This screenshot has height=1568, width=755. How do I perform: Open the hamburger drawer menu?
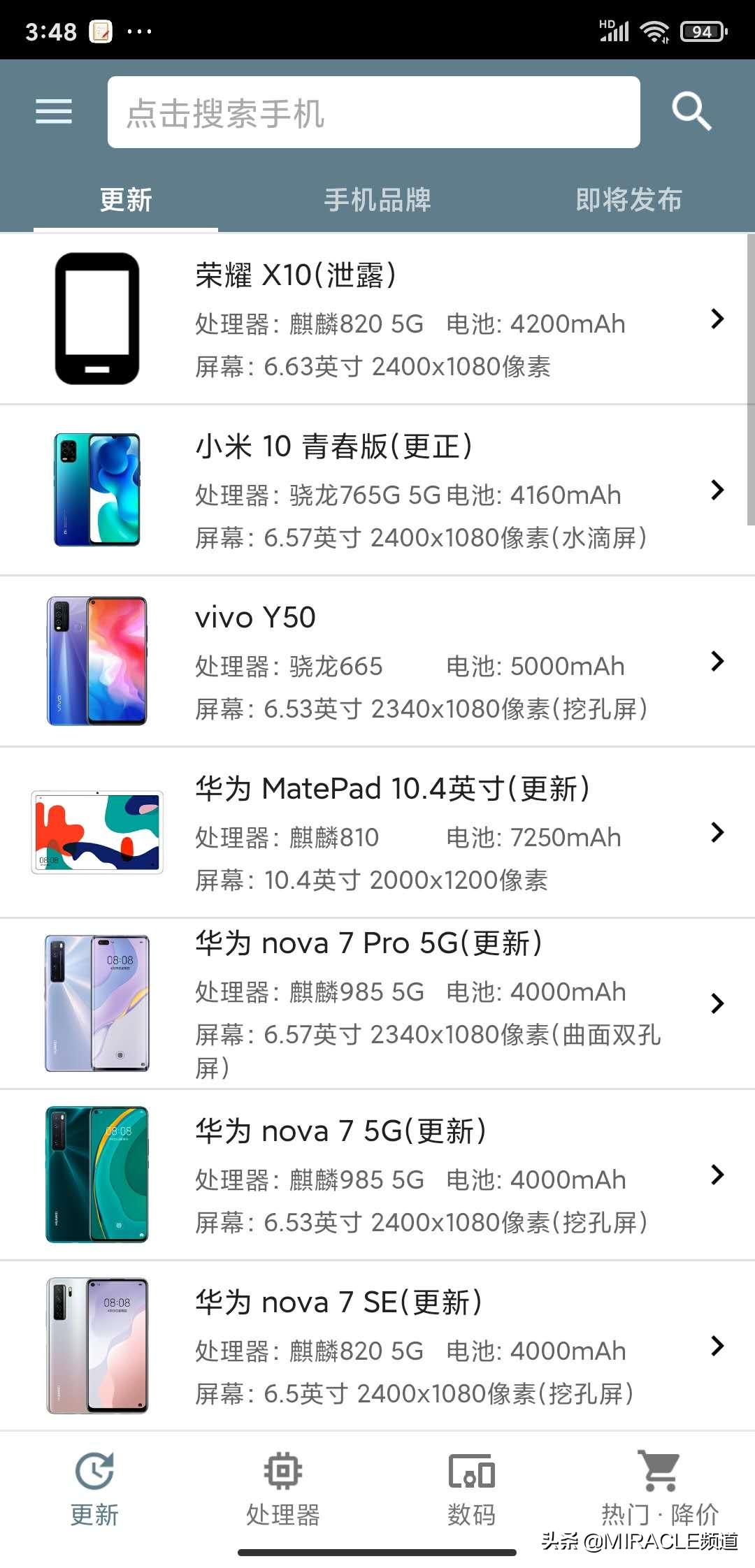54,111
